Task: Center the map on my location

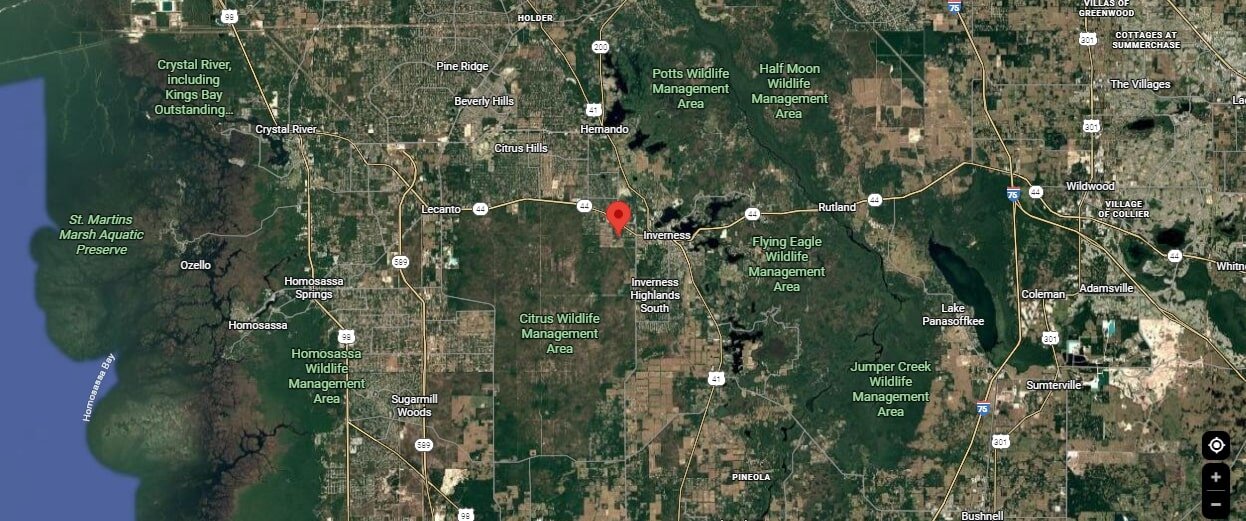Action: coord(1216,445)
